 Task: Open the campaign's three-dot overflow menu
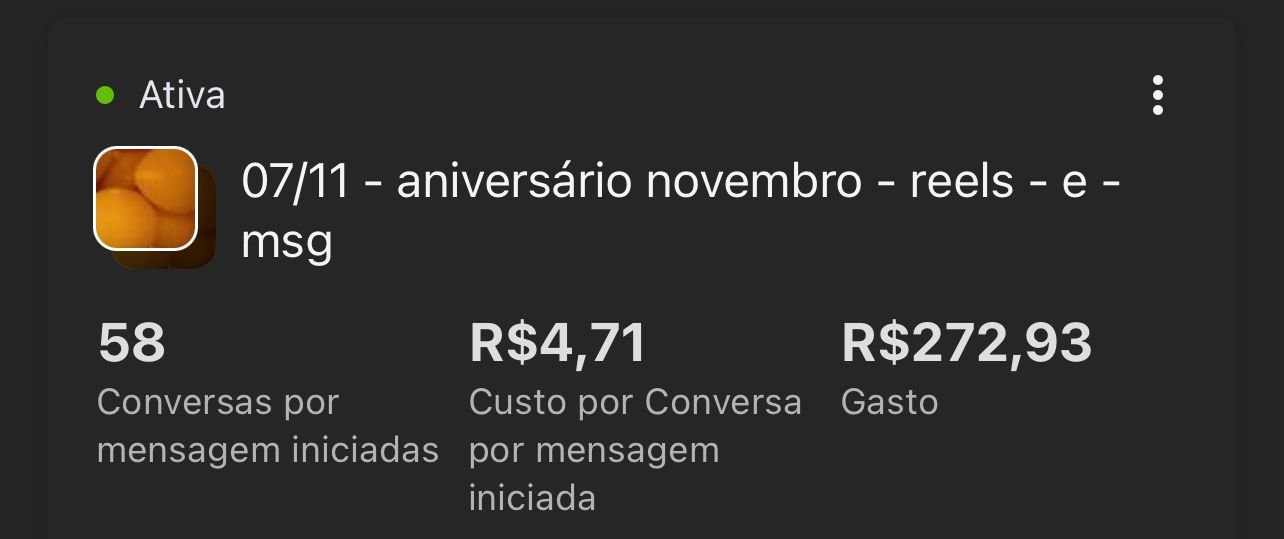(x=1157, y=95)
